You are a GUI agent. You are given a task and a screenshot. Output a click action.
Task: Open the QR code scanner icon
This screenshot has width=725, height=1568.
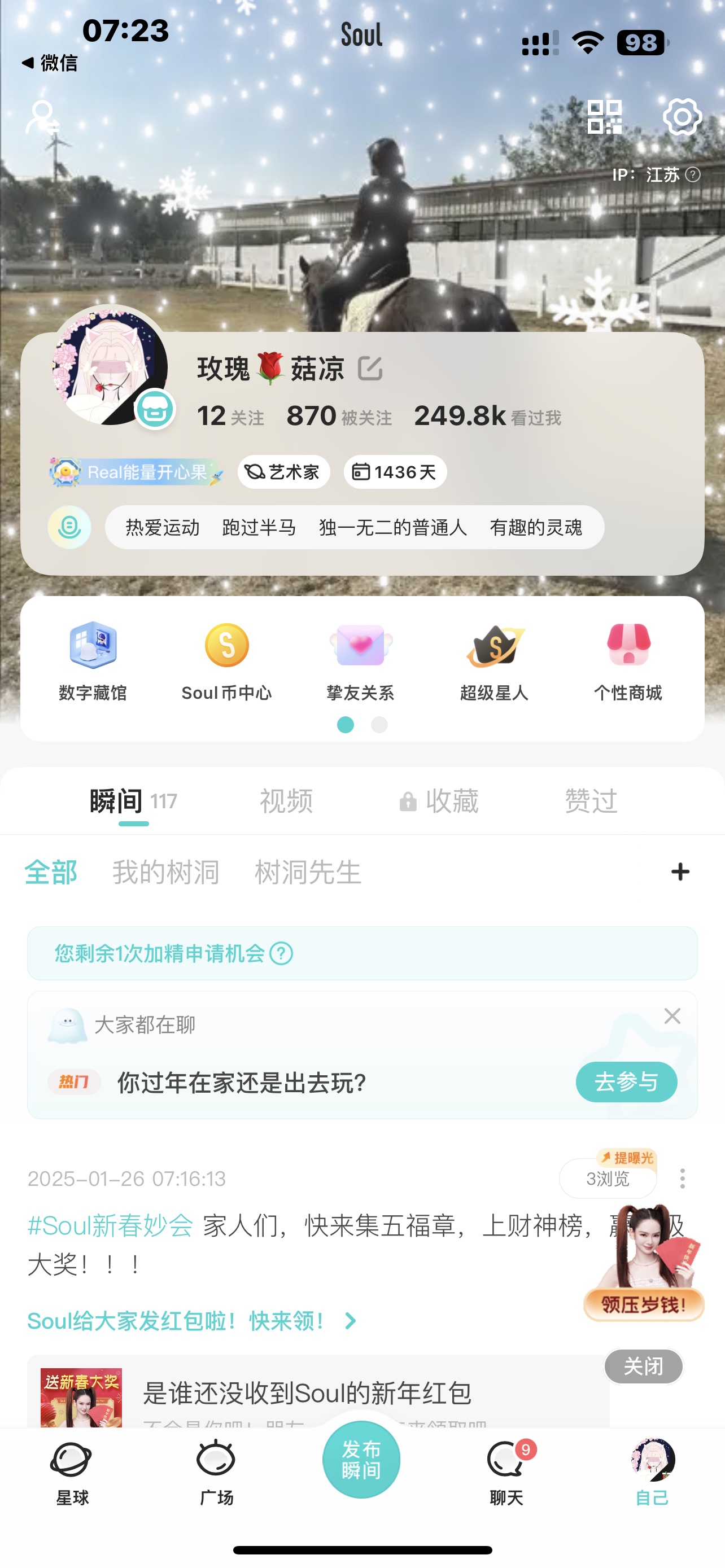[x=605, y=116]
